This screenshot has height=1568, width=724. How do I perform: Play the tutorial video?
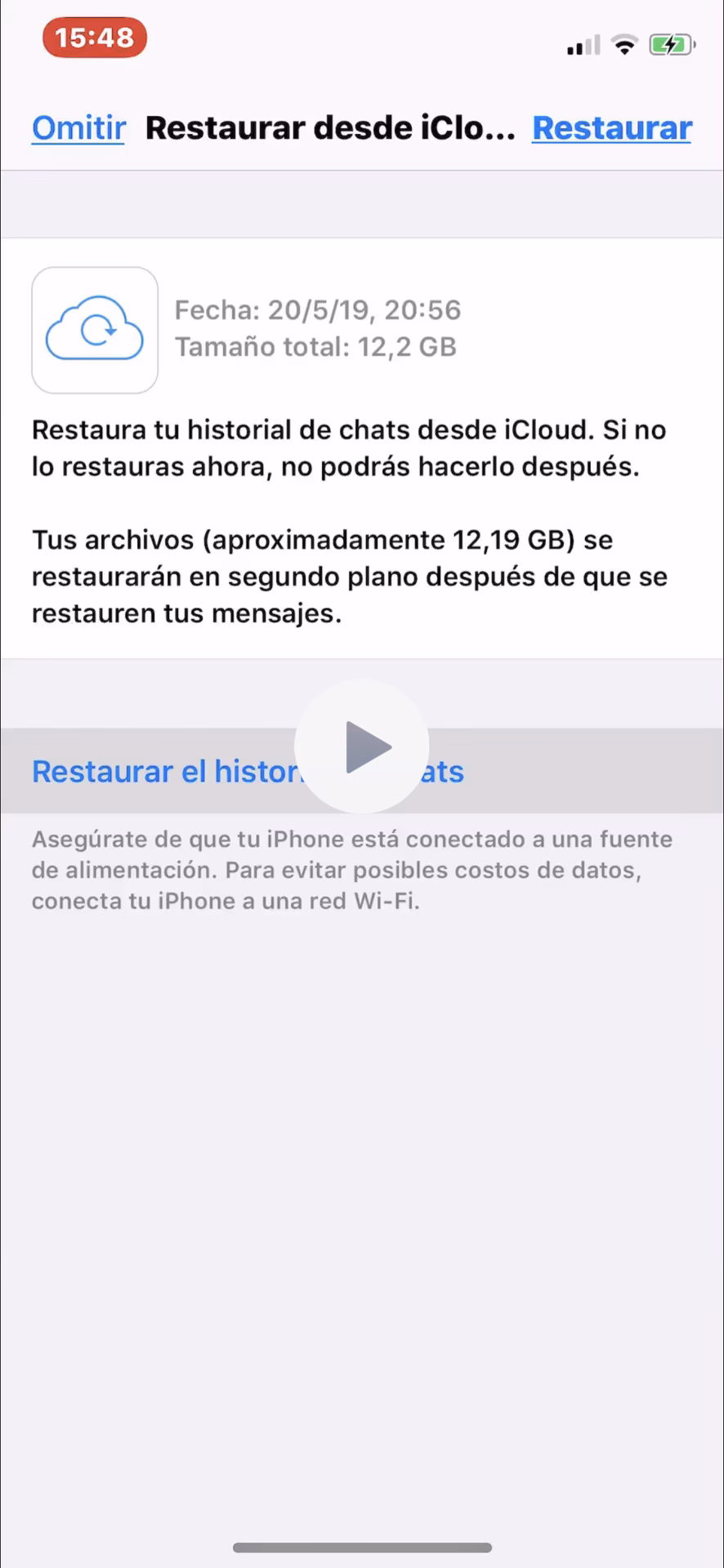(x=362, y=746)
